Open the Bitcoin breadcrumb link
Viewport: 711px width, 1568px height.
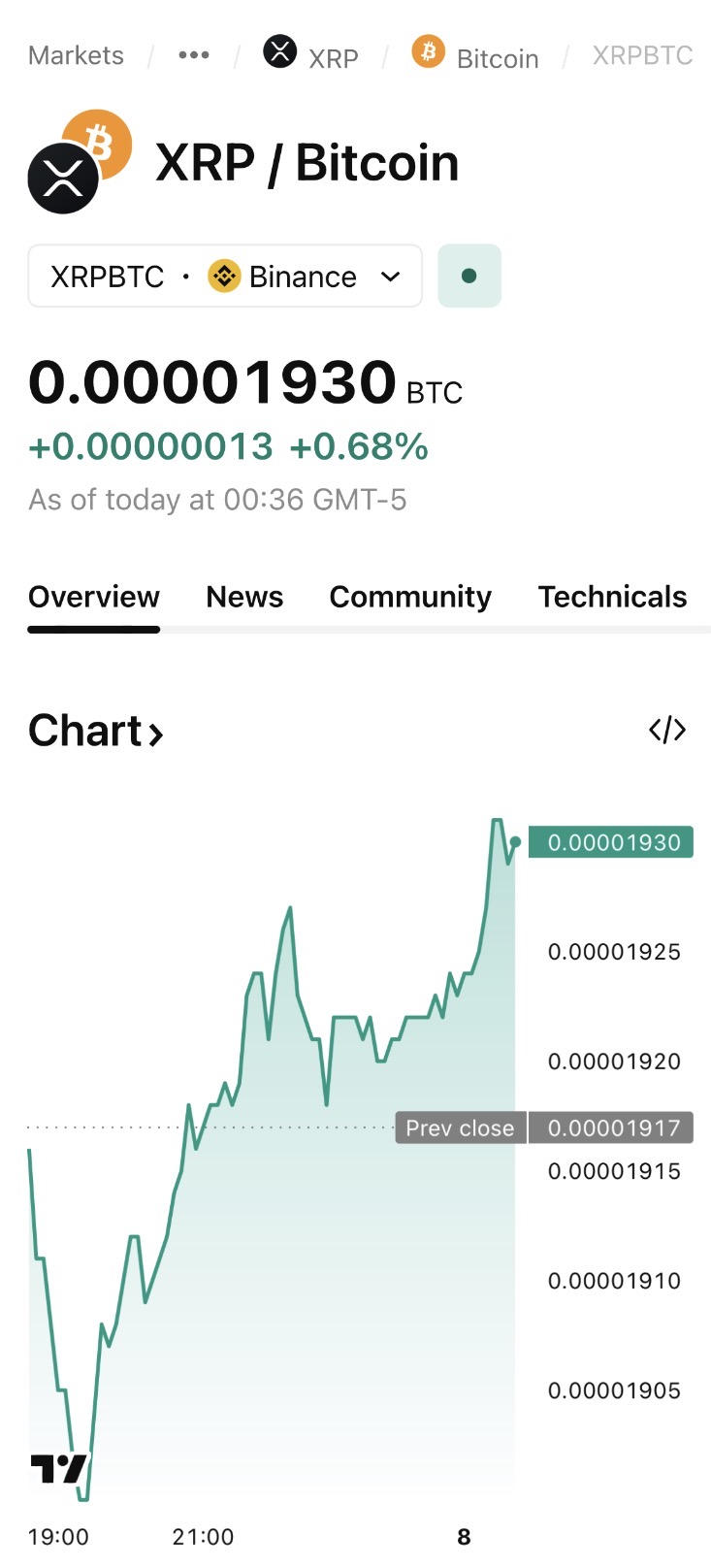475,55
